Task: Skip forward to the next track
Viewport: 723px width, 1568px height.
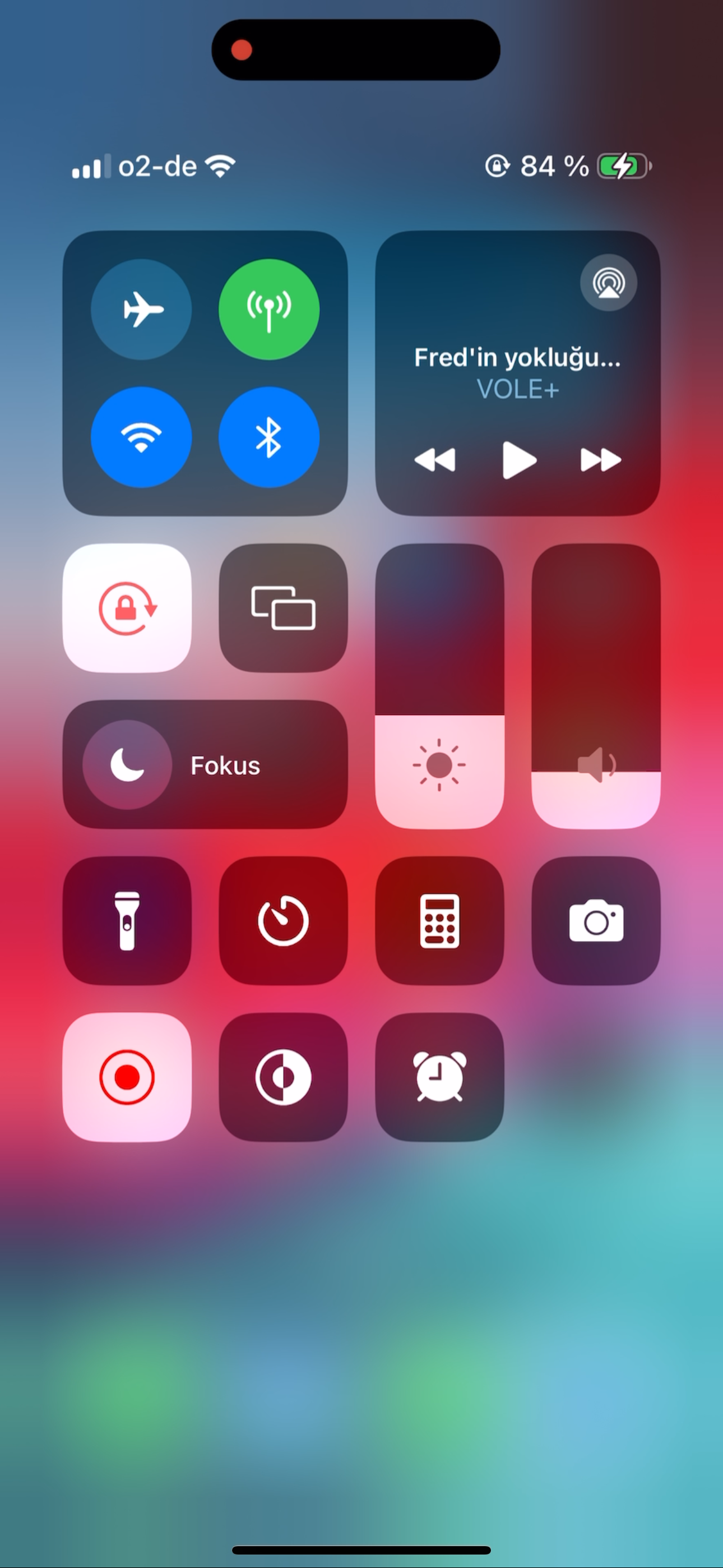Action: coord(601,459)
